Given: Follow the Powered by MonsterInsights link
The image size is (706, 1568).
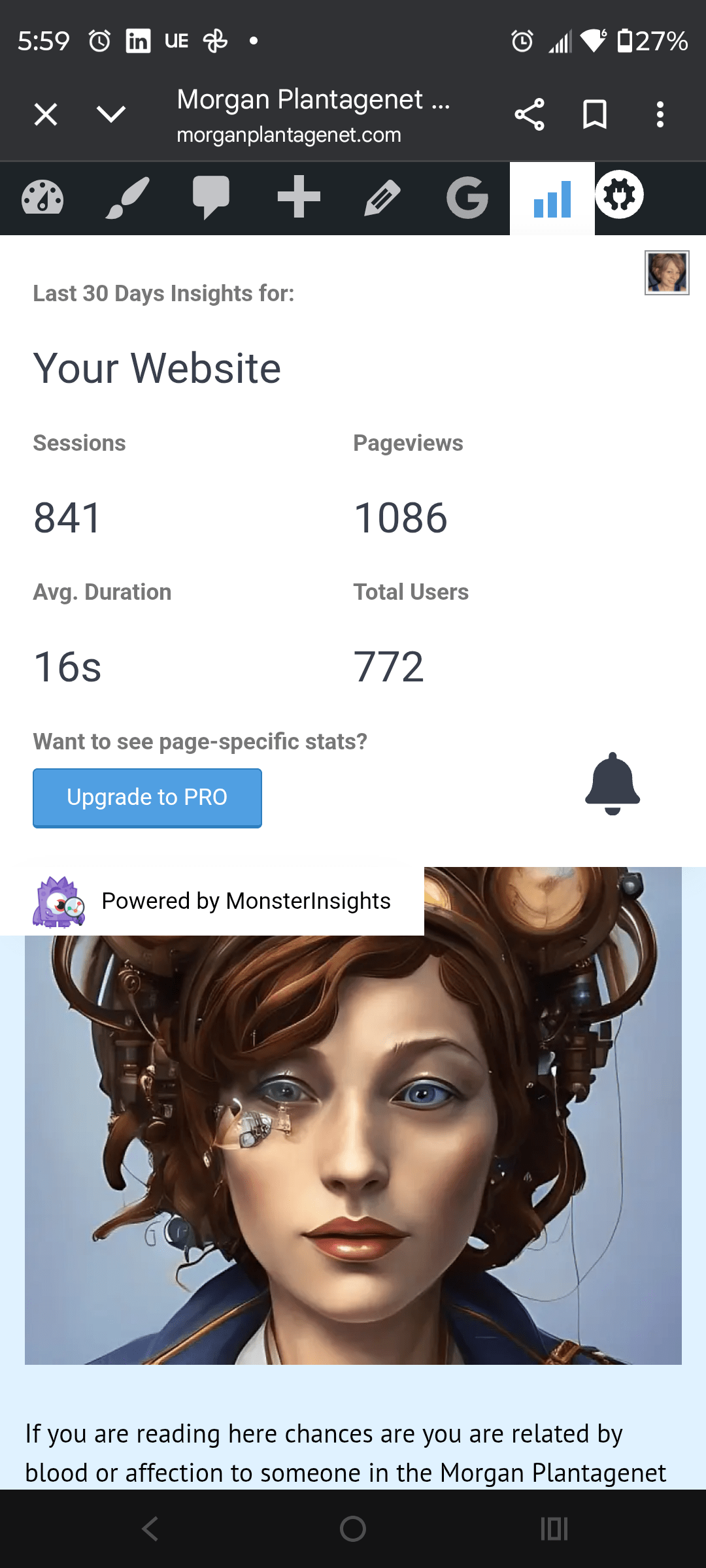Looking at the screenshot, I should coord(246,901).
